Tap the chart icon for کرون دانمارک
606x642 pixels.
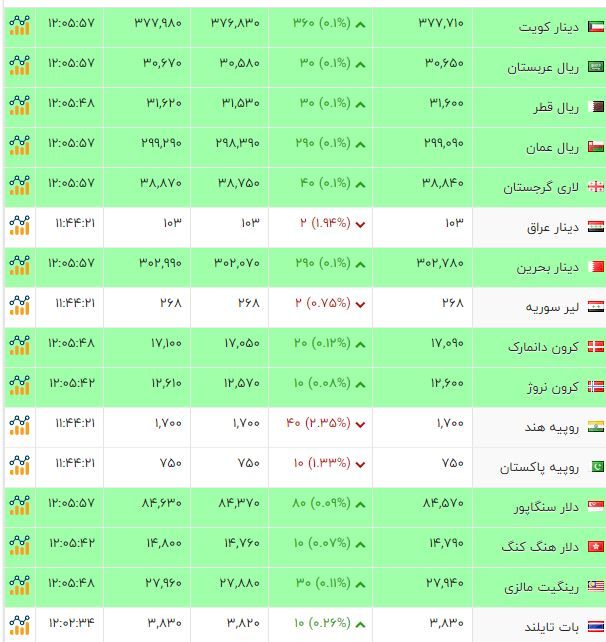[18, 344]
